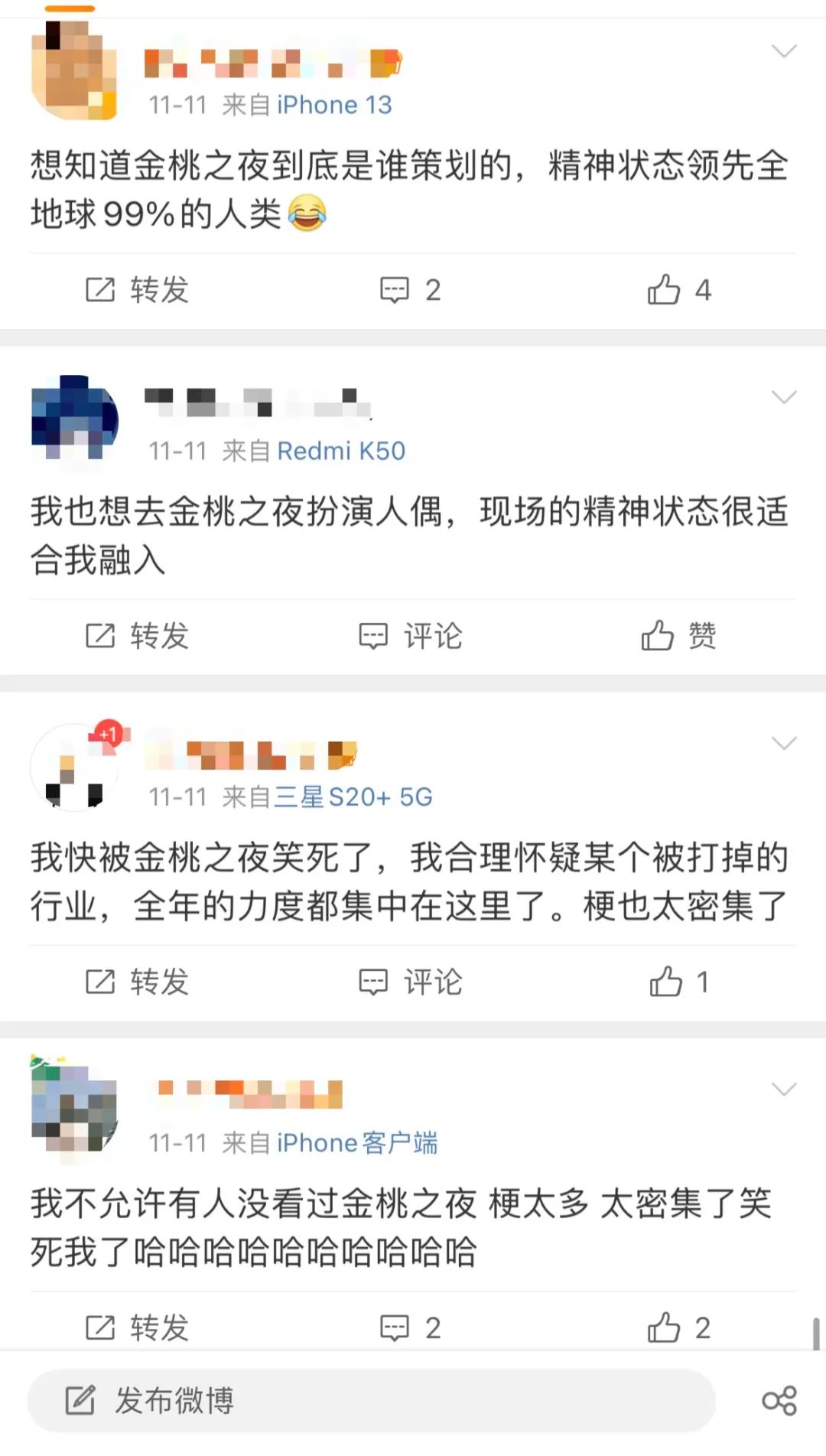Comment on the 三星 S20+ 5G post

click(411, 982)
